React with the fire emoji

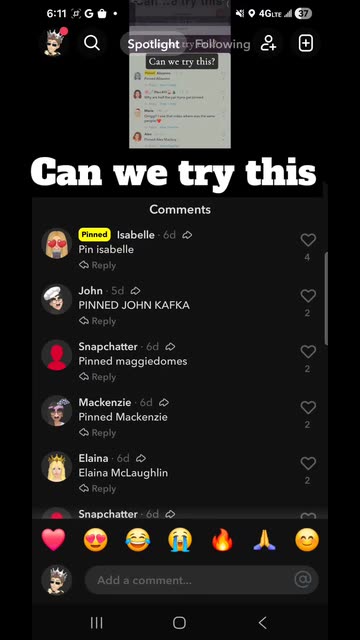222,540
